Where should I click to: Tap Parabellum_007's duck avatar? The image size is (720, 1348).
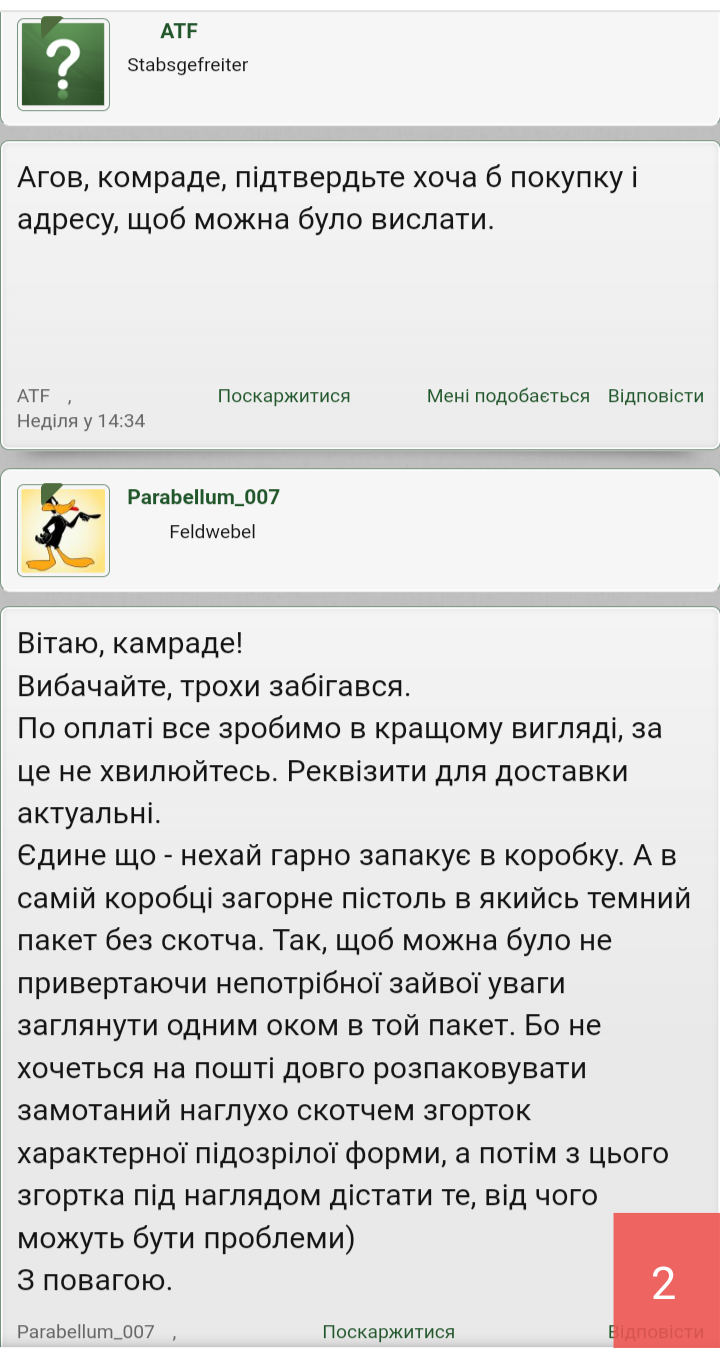63,531
